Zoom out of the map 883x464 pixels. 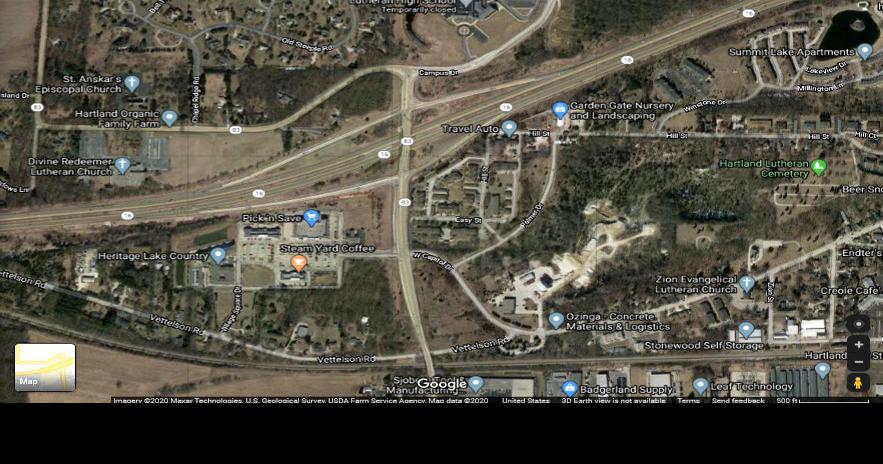pos(858,362)
